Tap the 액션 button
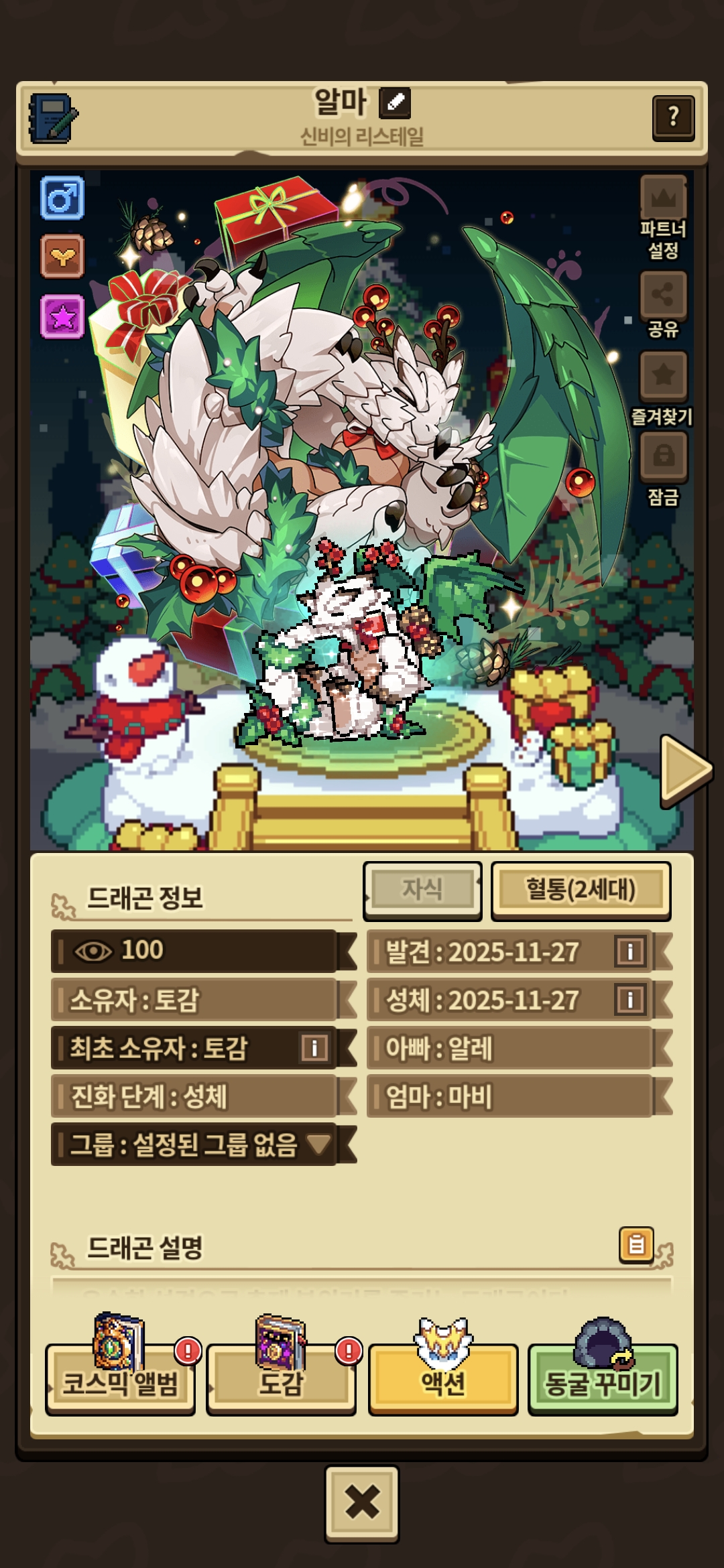Image resolution: width=724 pixels, height=1568 pixels. click(x=443, y=1382)
